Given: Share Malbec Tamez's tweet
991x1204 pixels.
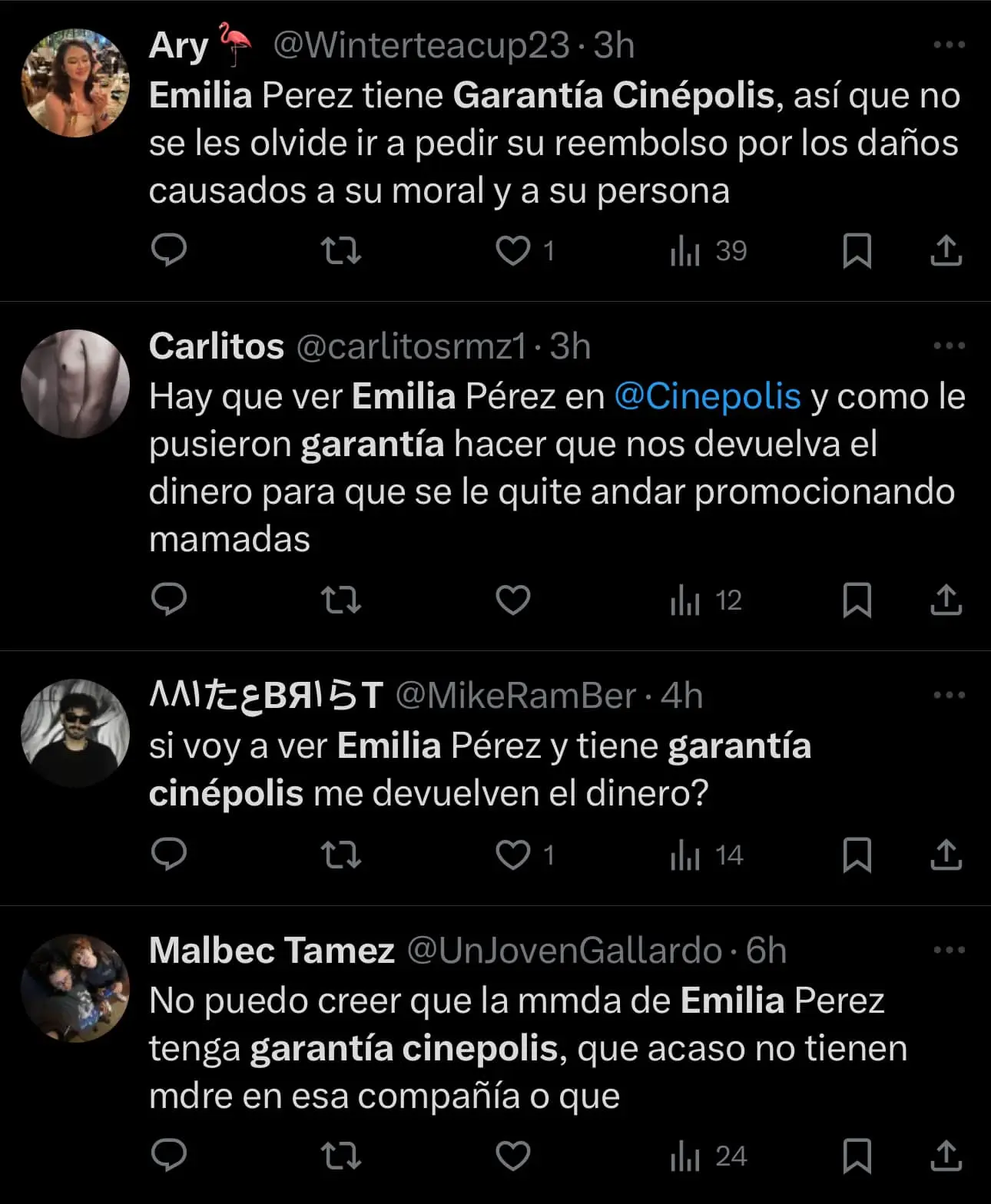Looking at the screenshot, I should click(x=946, y=1156).
